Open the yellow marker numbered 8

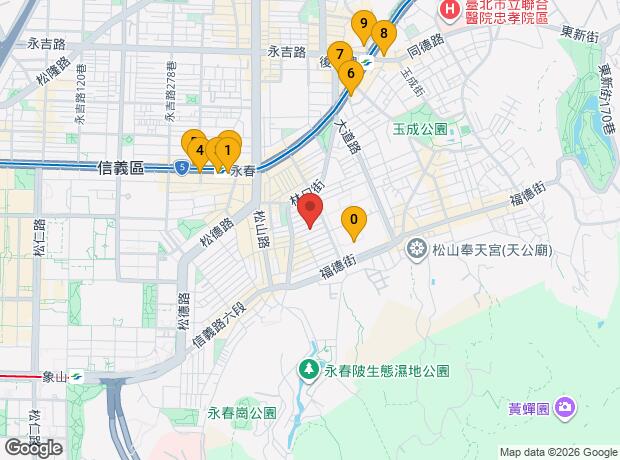384,34
